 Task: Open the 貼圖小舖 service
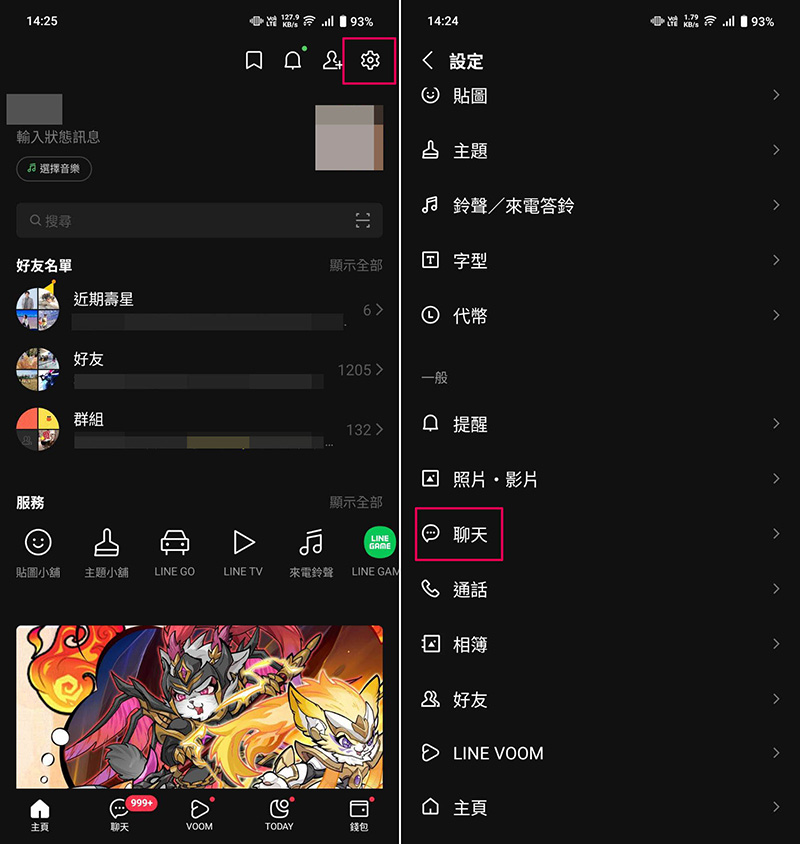[x=38, y=552]
